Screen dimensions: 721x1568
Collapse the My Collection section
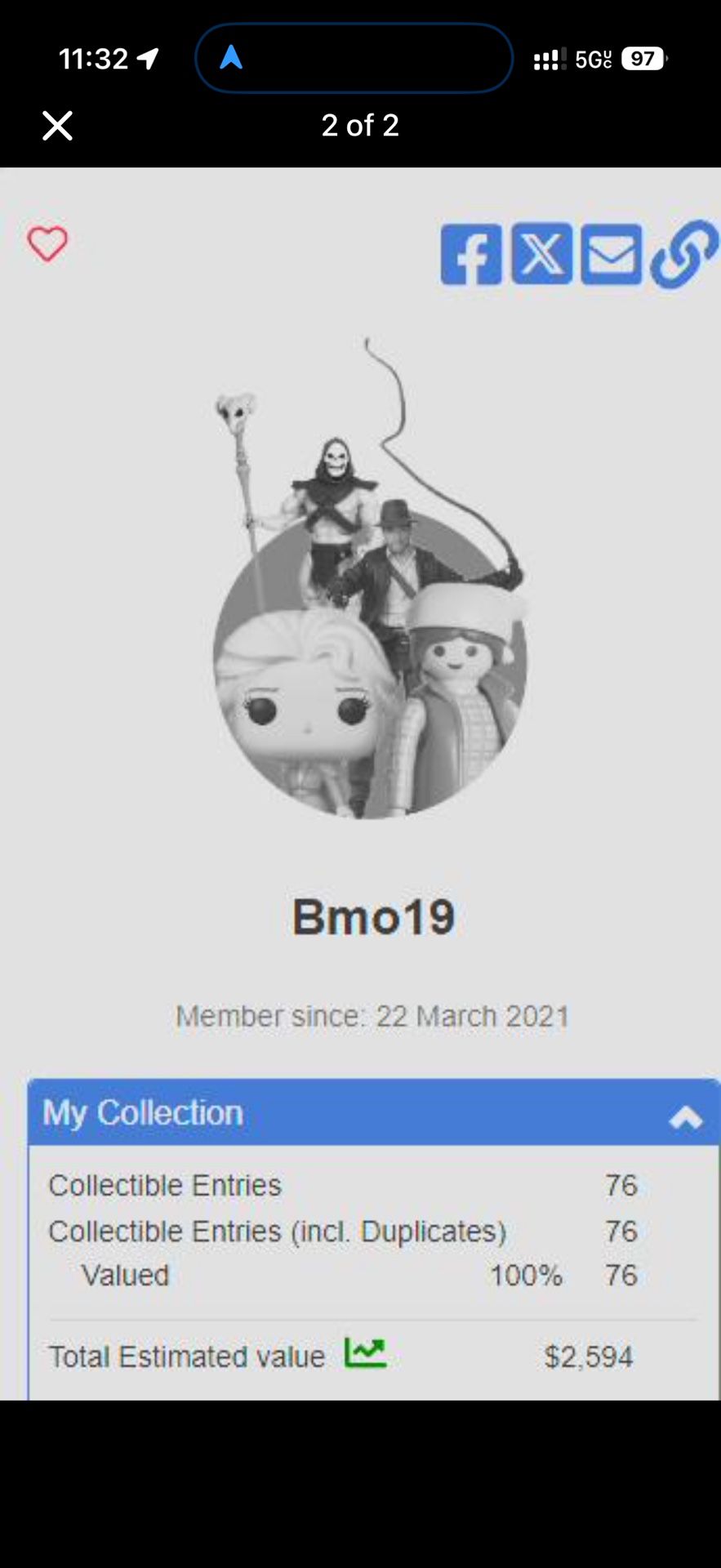(685, 1116)
